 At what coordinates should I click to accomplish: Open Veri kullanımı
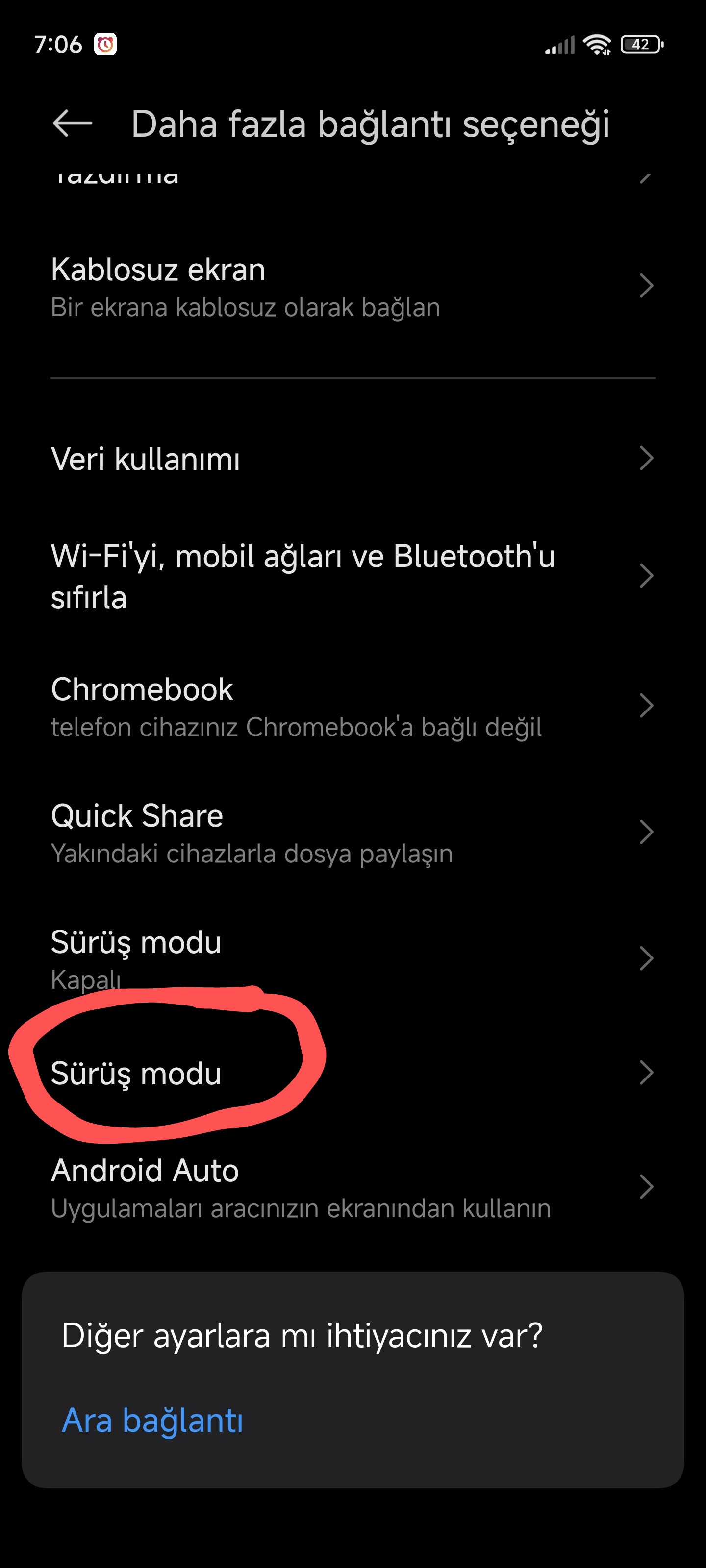click(x=352, y=459)
